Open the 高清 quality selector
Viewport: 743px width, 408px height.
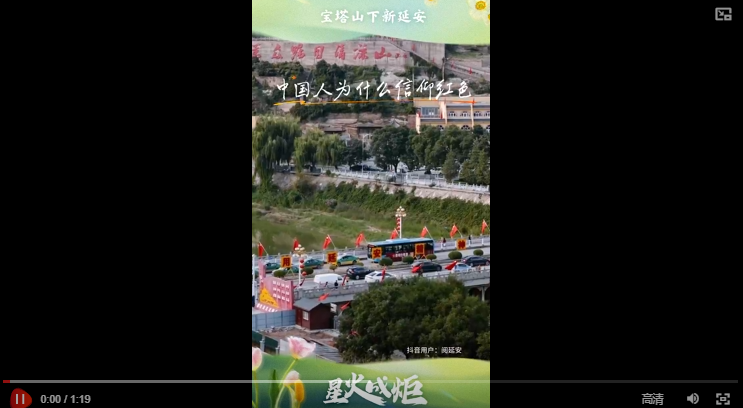652,398
